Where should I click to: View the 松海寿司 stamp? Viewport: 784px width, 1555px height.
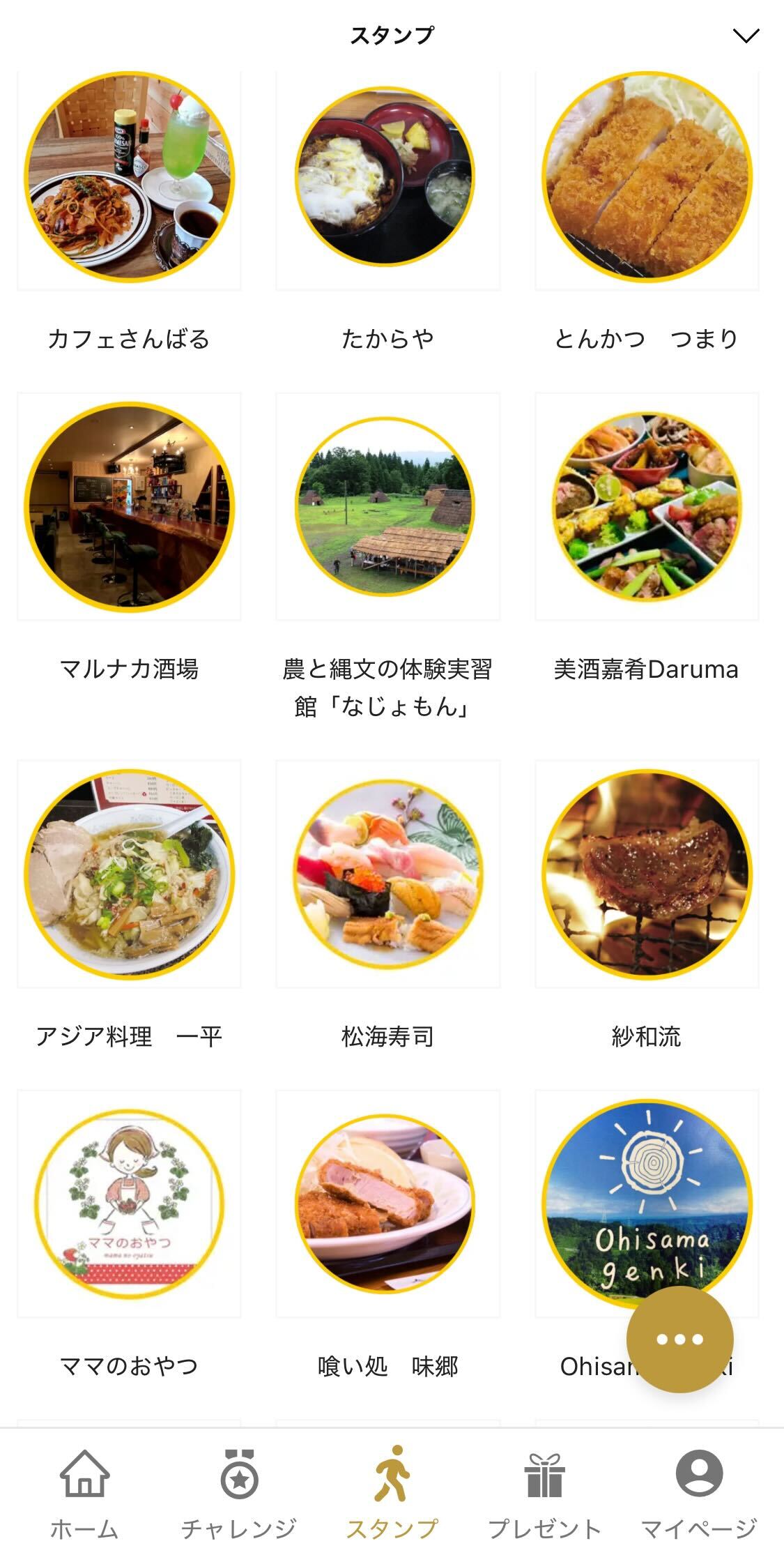coord(387,874)
